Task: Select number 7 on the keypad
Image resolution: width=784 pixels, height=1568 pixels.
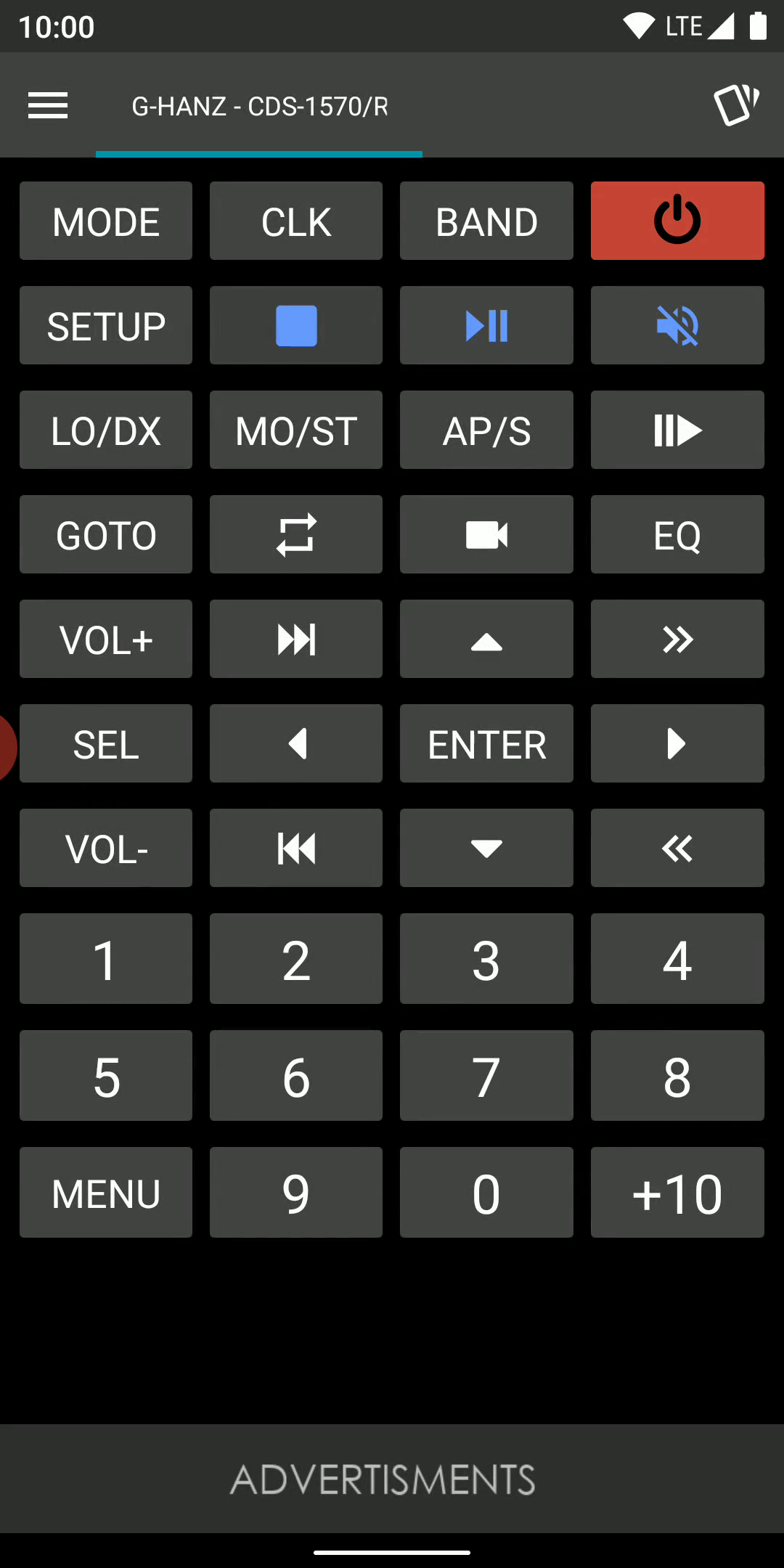Action: [x=486, y=1075]
